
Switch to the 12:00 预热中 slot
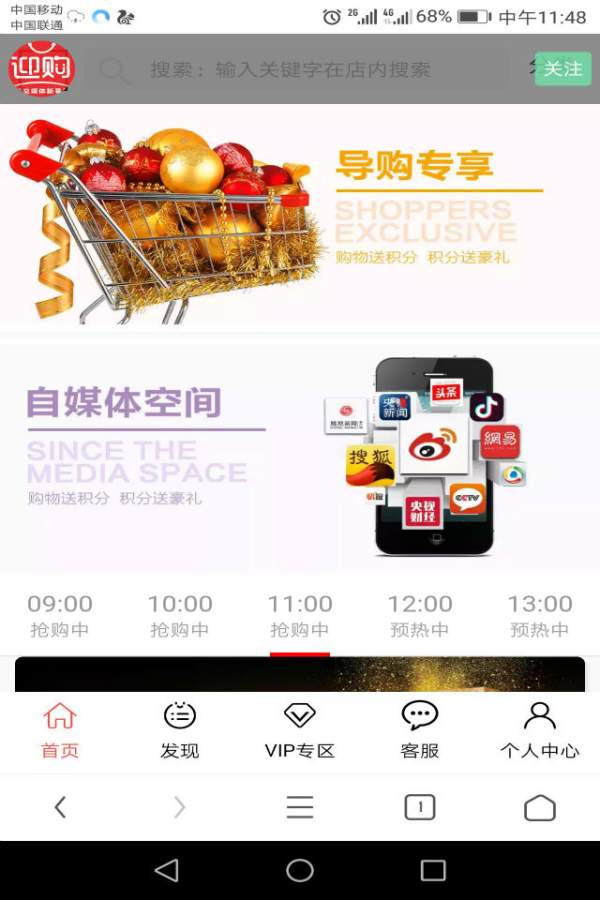(420, 615)
